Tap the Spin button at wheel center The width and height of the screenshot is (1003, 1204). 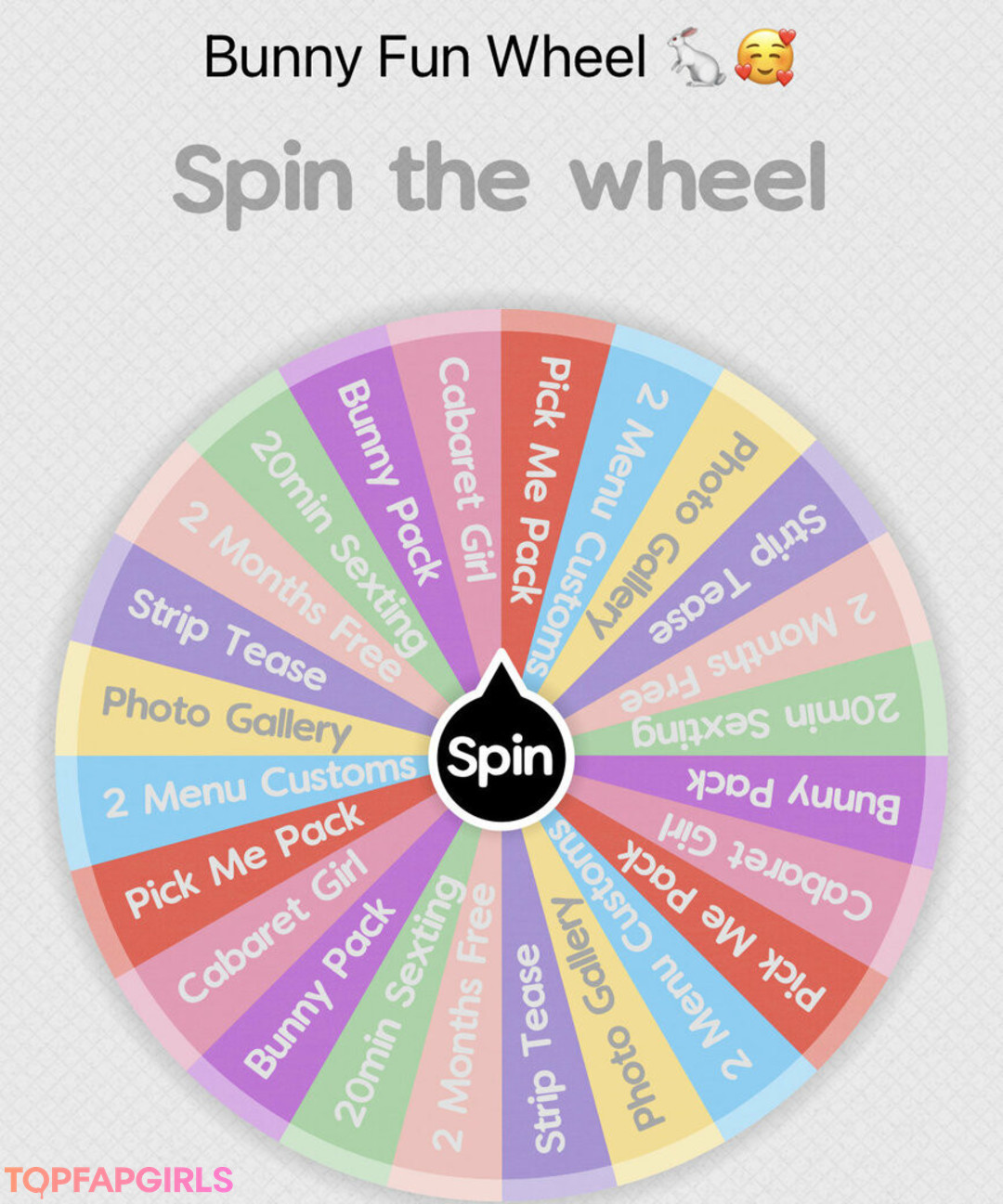click(501, 757)
